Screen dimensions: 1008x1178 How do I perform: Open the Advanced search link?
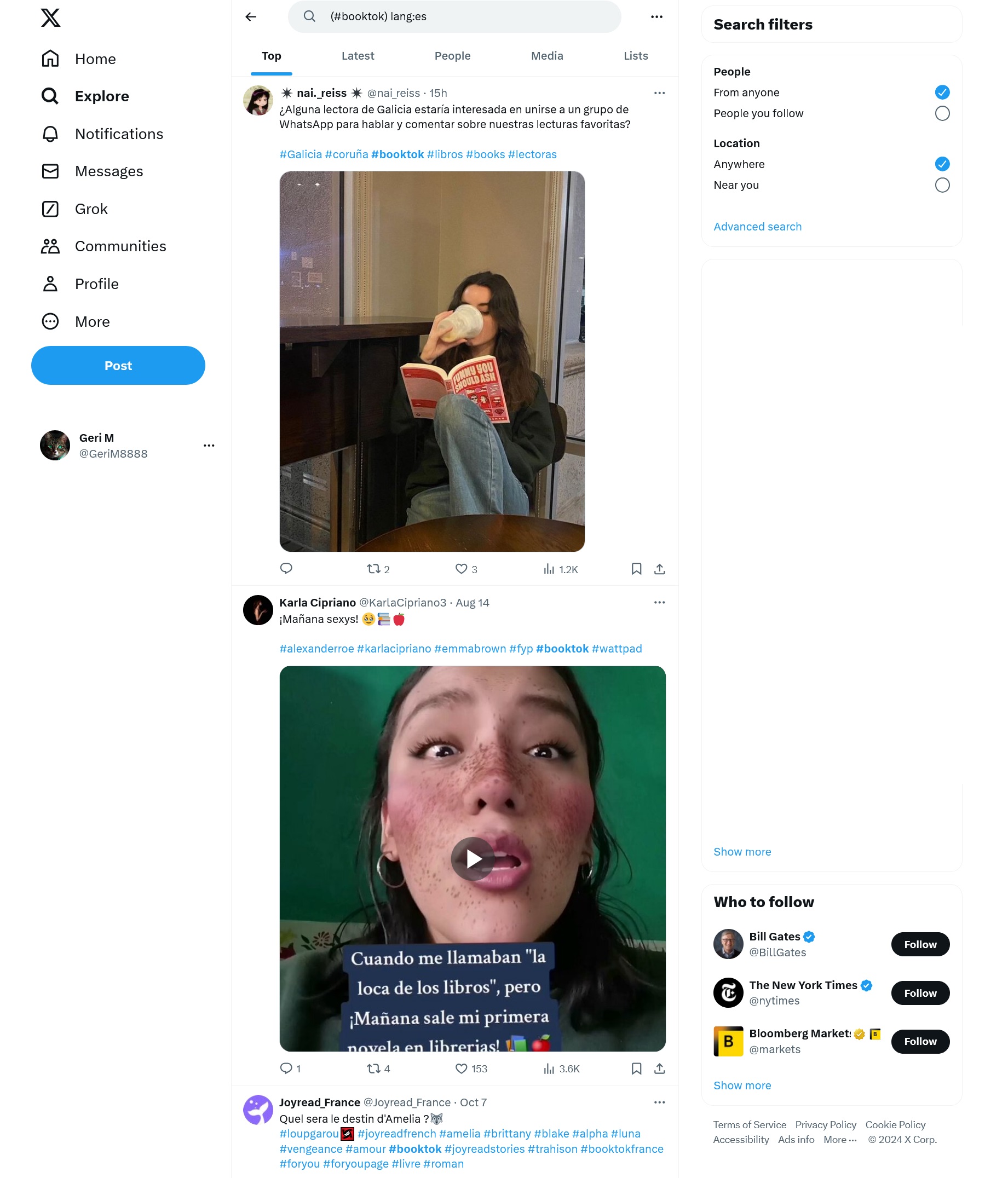[757, 226]
